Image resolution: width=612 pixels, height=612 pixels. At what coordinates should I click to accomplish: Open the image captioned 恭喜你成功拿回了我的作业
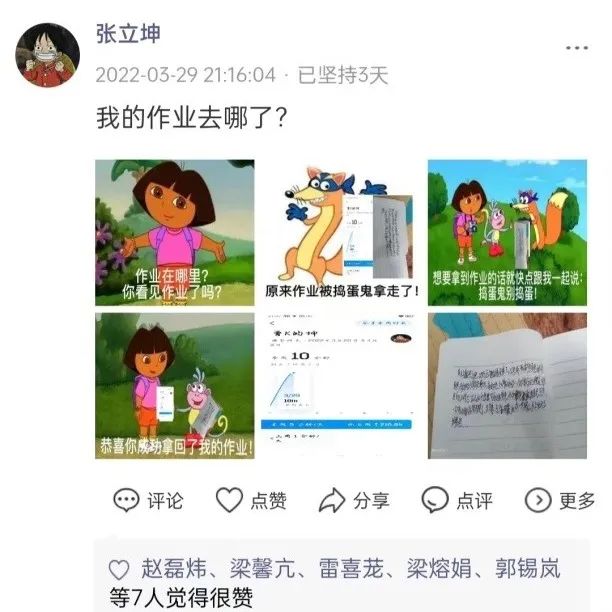[174, 386]
